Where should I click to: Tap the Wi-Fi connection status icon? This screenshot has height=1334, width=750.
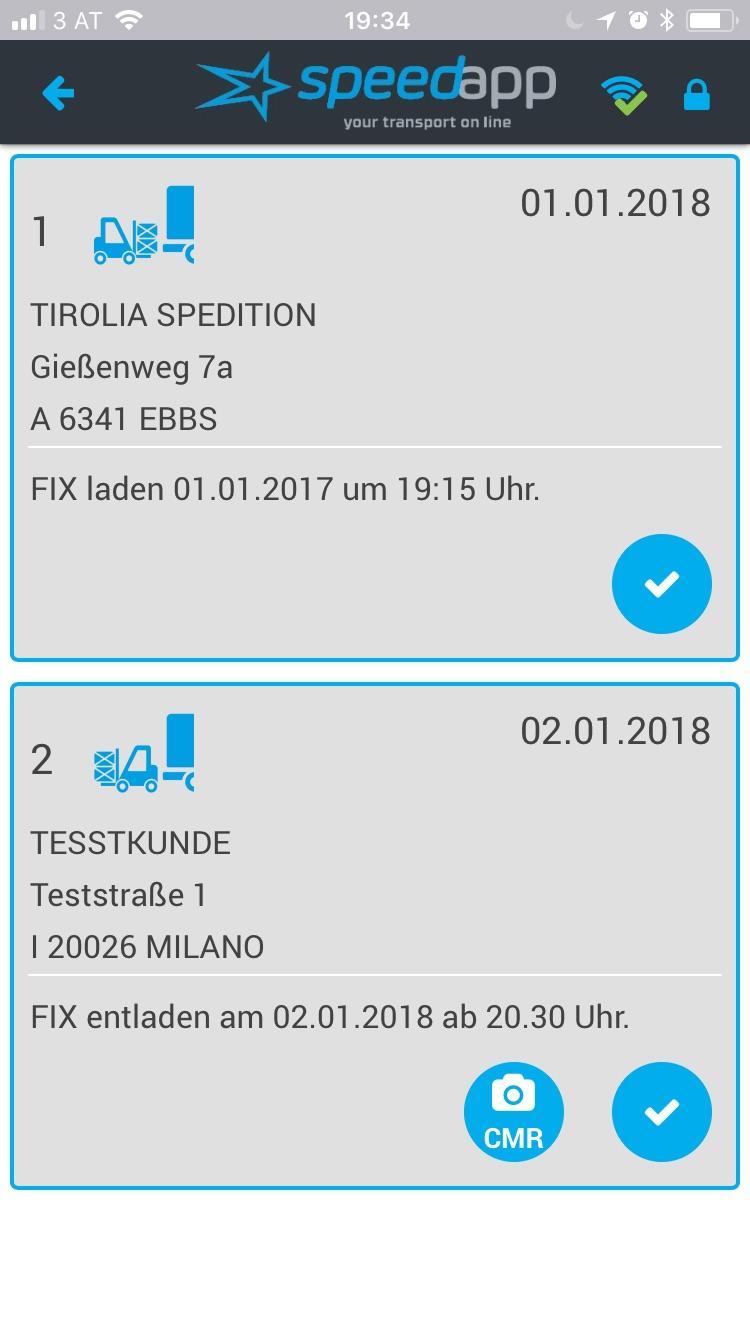624,96
